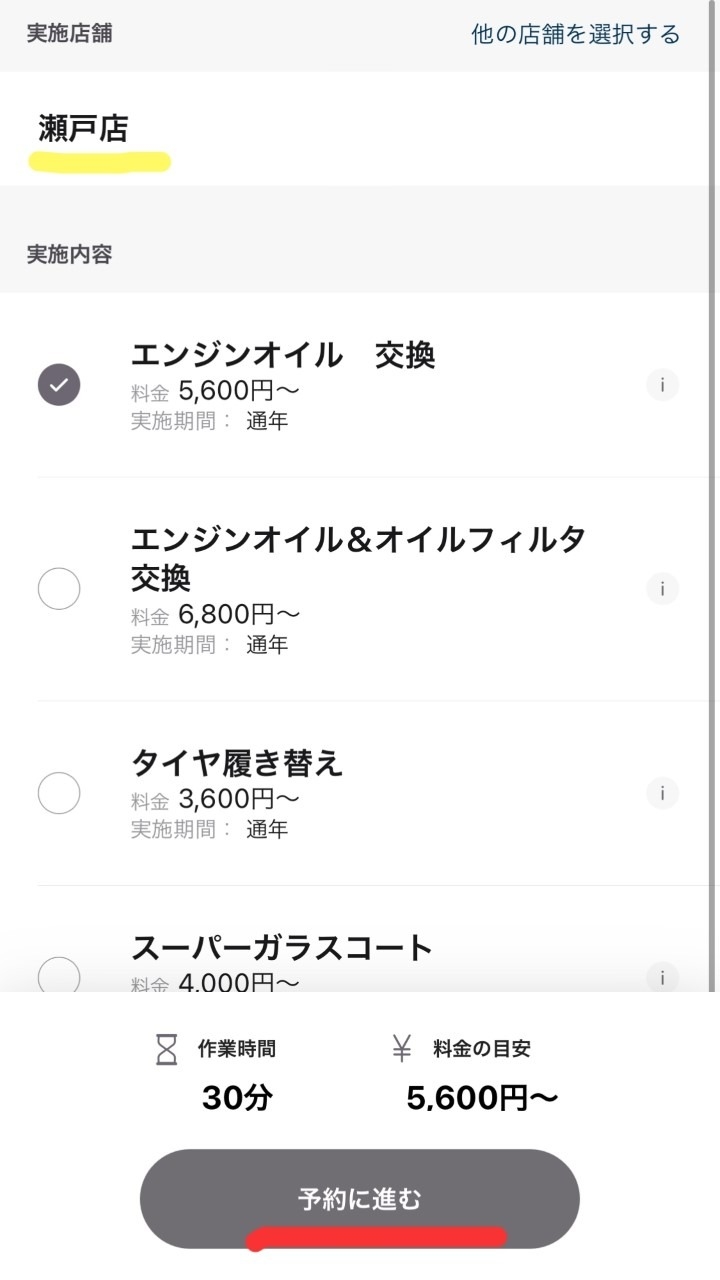Proceed with 予約に進む button

[360, 1199]
